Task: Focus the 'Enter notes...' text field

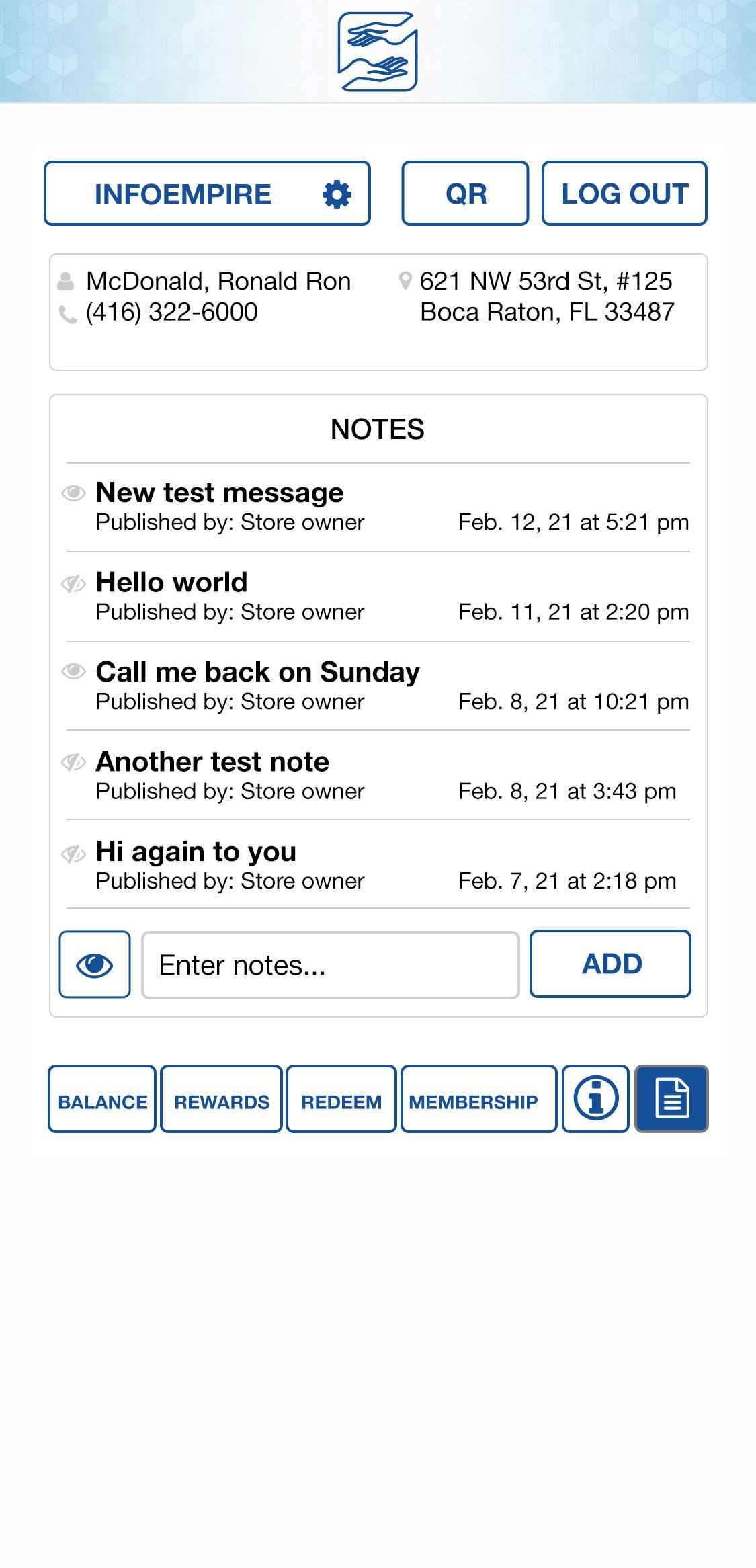Action: [x=330, y=965]
